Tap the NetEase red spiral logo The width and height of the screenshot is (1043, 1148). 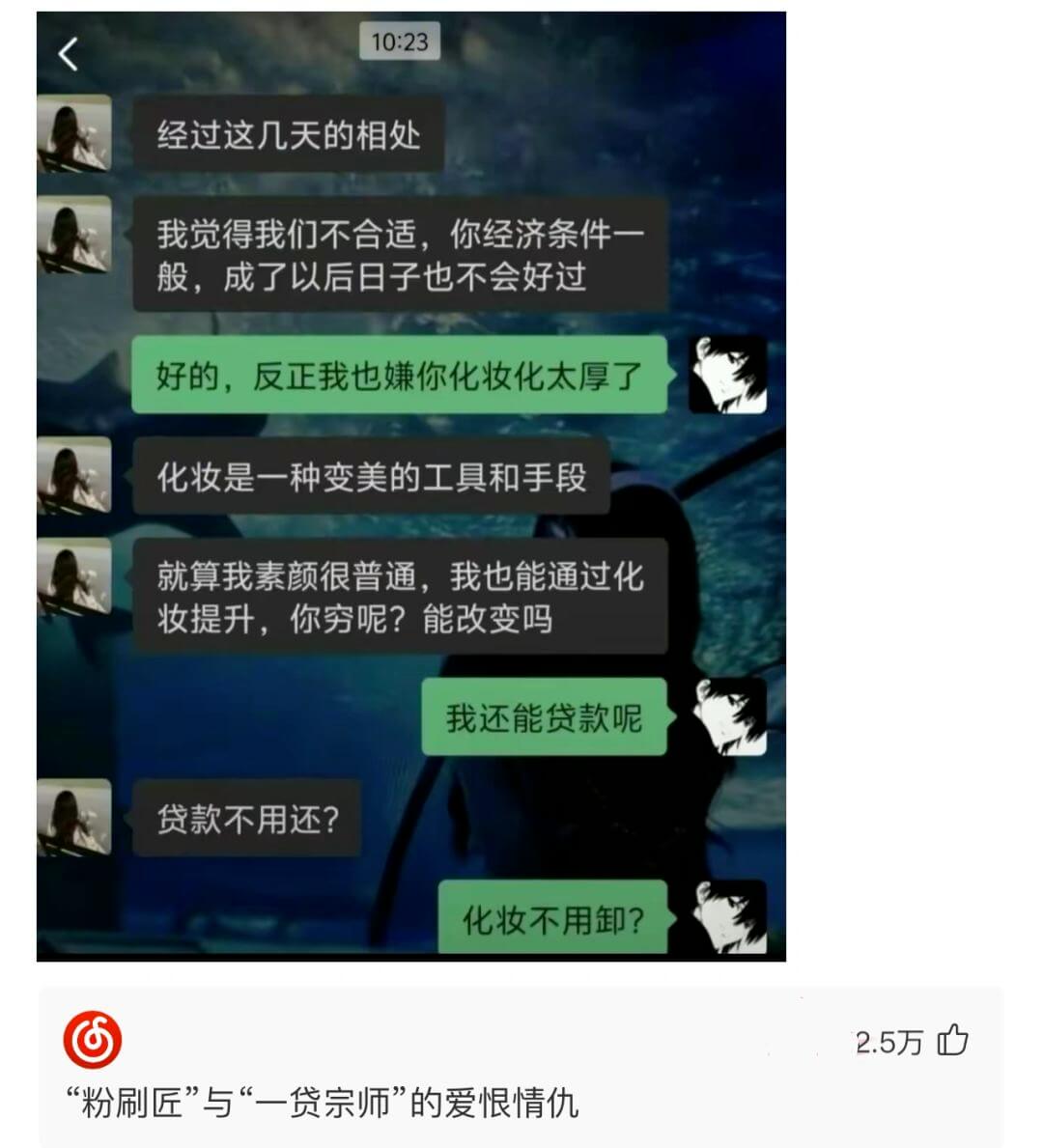click(x=95, y=1040)
